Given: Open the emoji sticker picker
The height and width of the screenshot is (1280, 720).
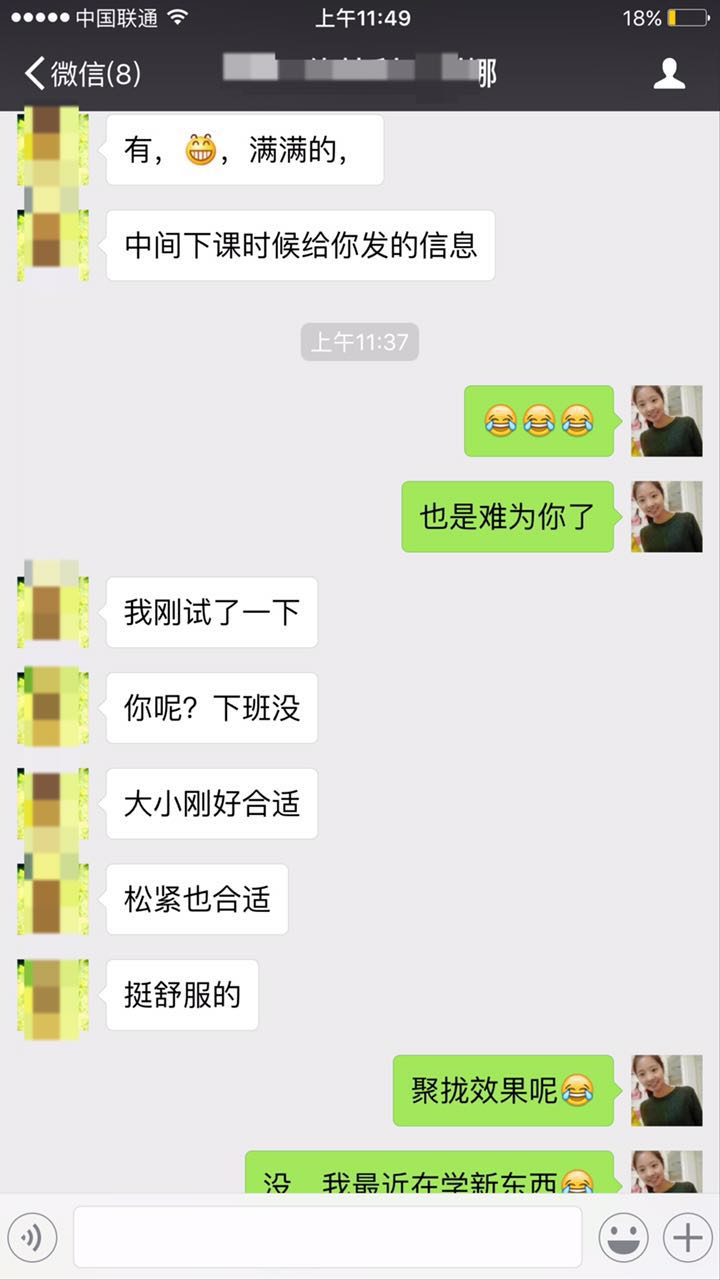Looking at the screenshot, I should pyautogui.click(x=622, y=1238).
